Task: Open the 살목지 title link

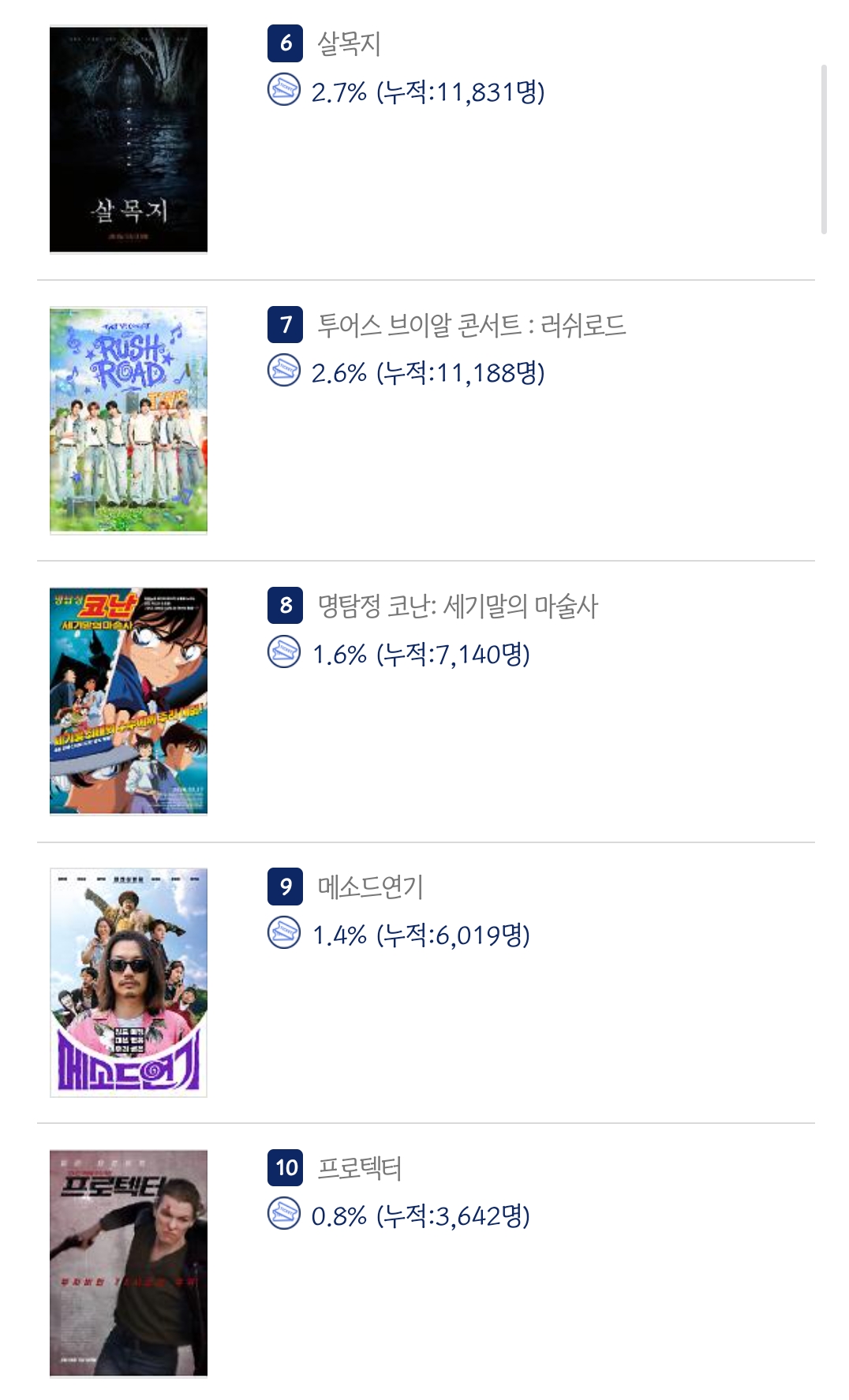Action: [349, 43]
